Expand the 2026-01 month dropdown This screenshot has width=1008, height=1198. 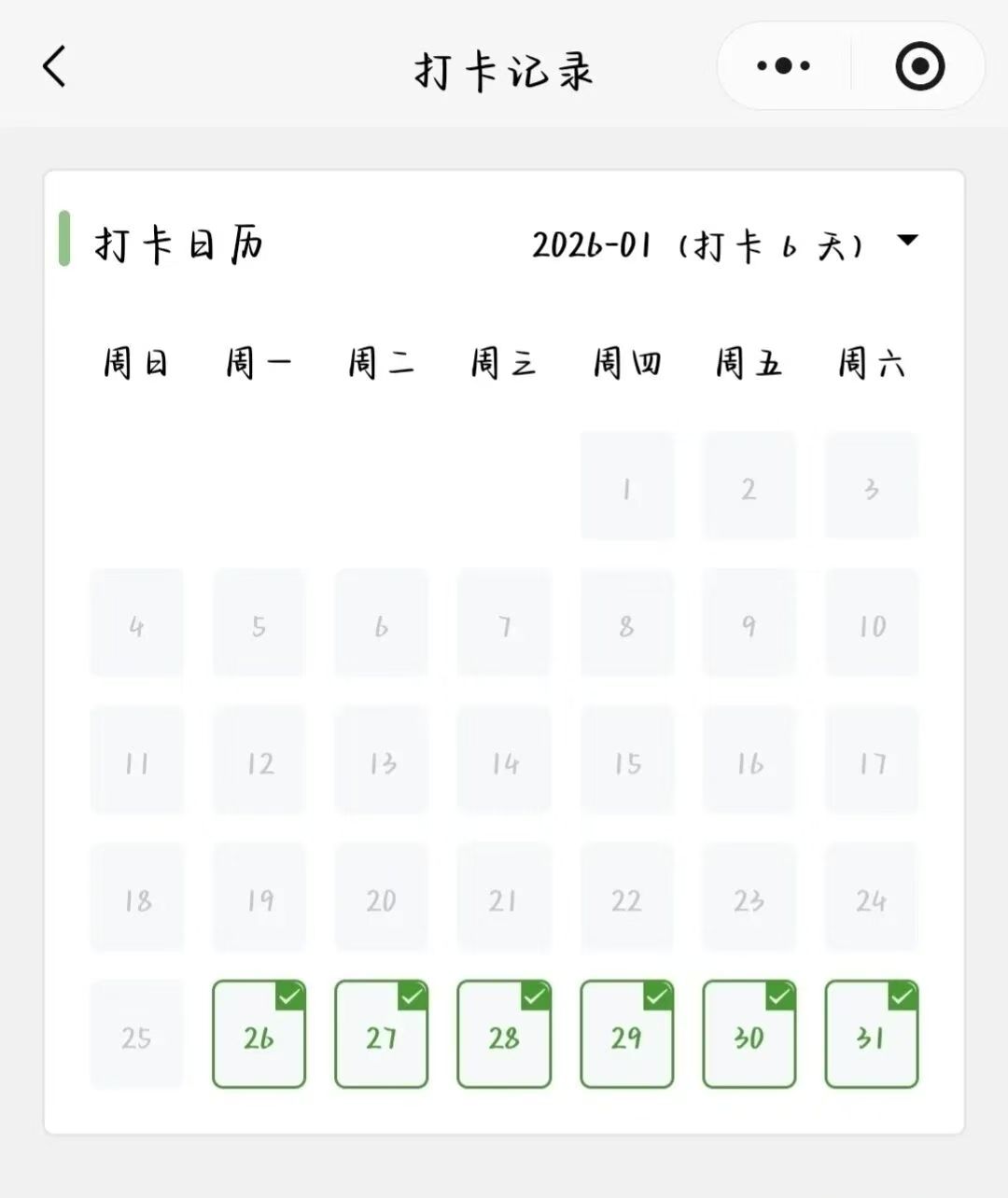point(906,241)
